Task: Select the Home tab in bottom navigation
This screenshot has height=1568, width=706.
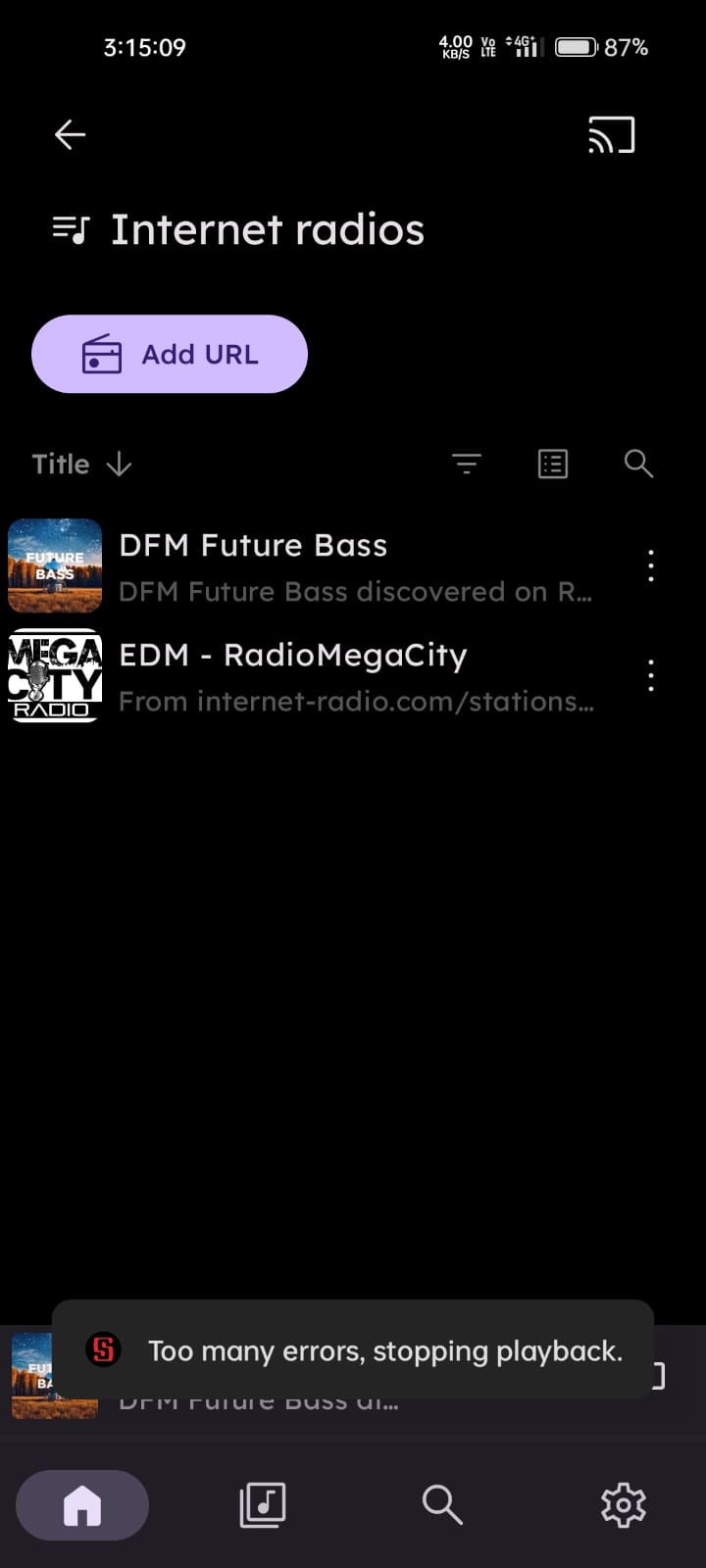Action: [82, 1504]
